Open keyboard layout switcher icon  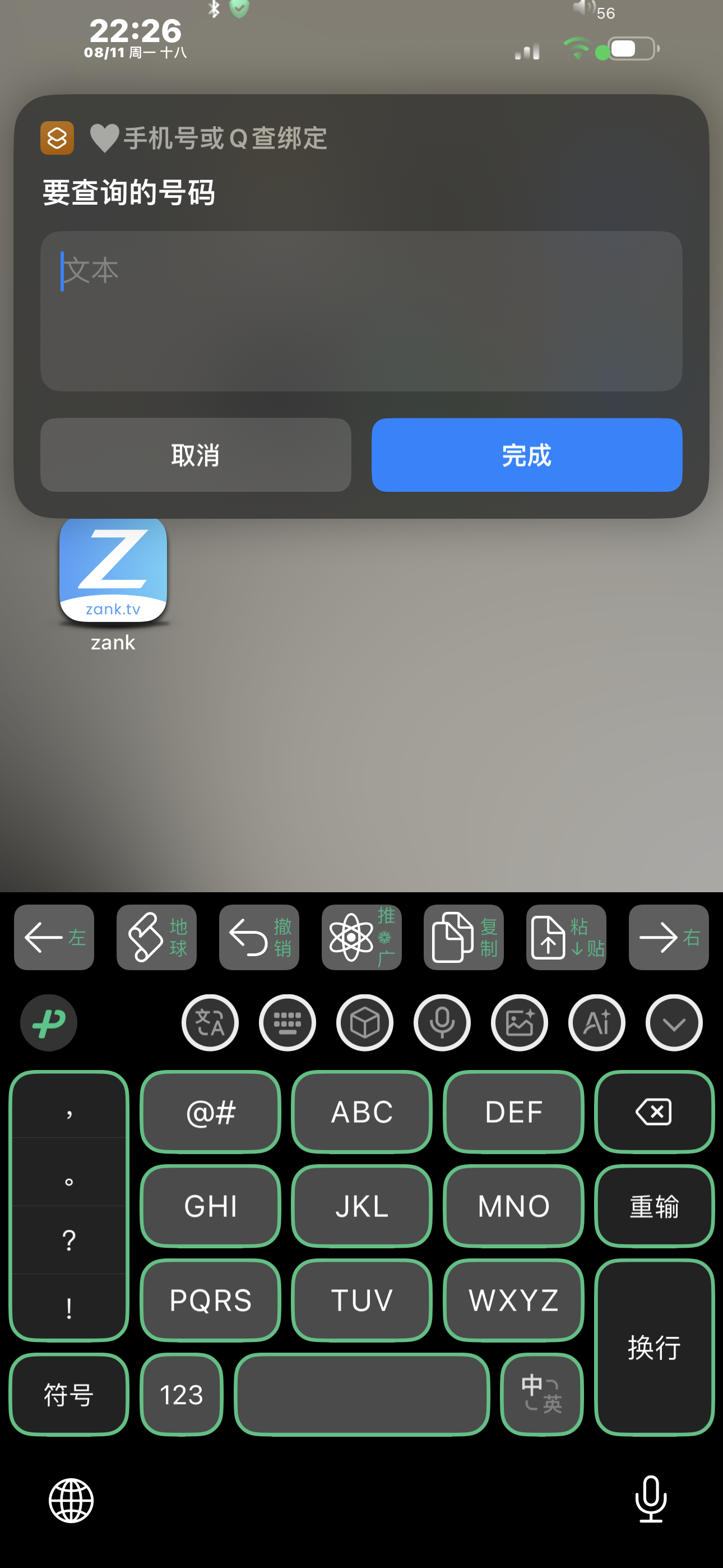point(288,1022)
